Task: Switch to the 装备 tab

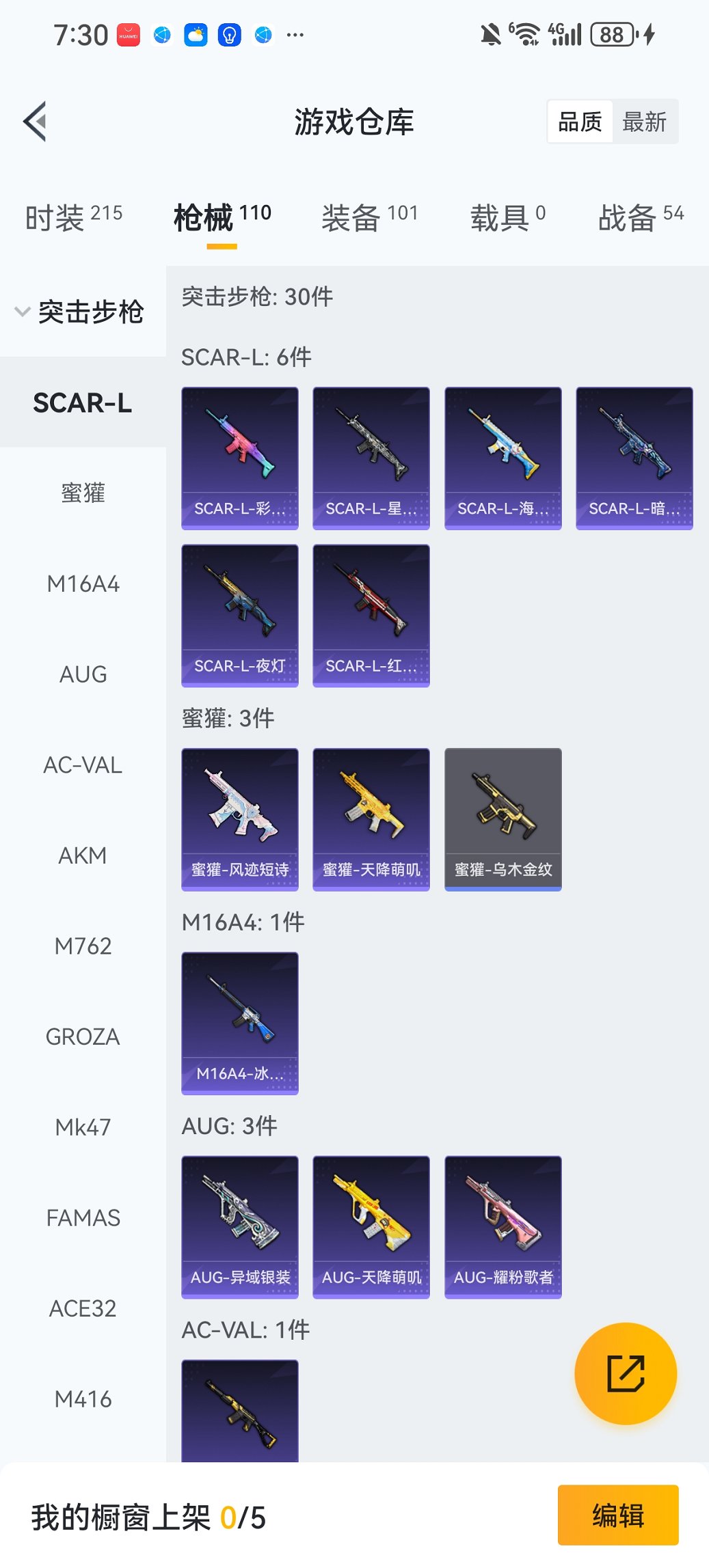Action: pyautogui.click(x=369, y=217)
